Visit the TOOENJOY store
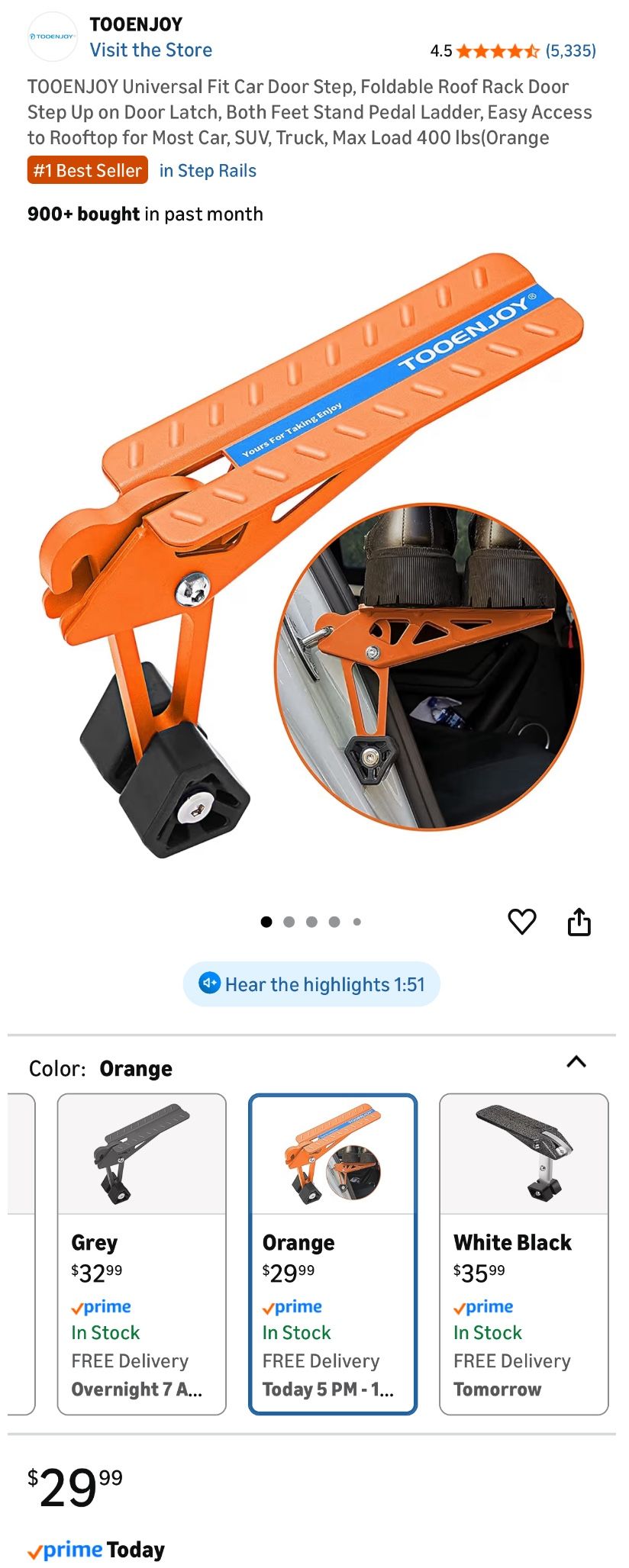The height and width of the screenshot is (1568, 629). (x=150, y=50)
